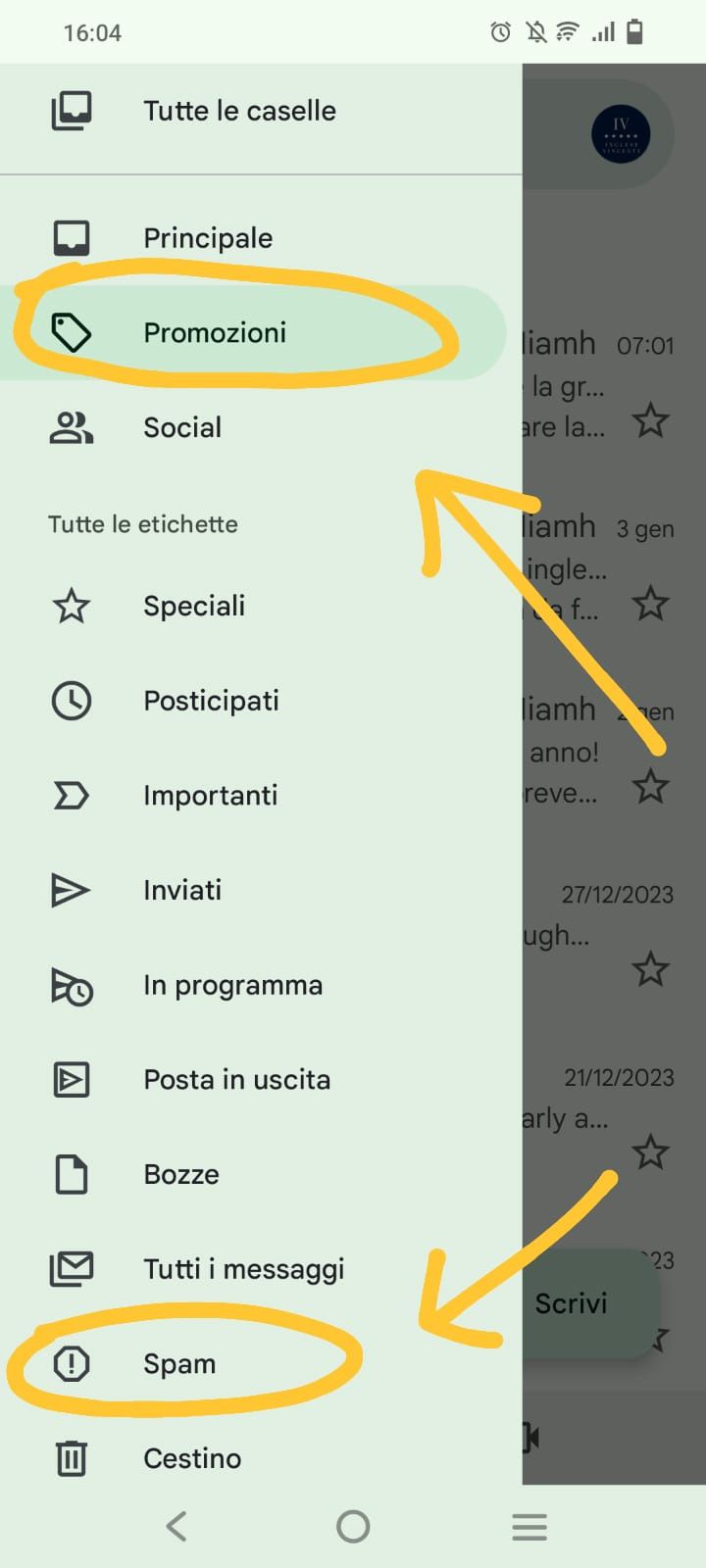Image resolution: width=706 pixels, height=1568 pixels.
Task: Open the Posticipati label
Action: [211, 701]
